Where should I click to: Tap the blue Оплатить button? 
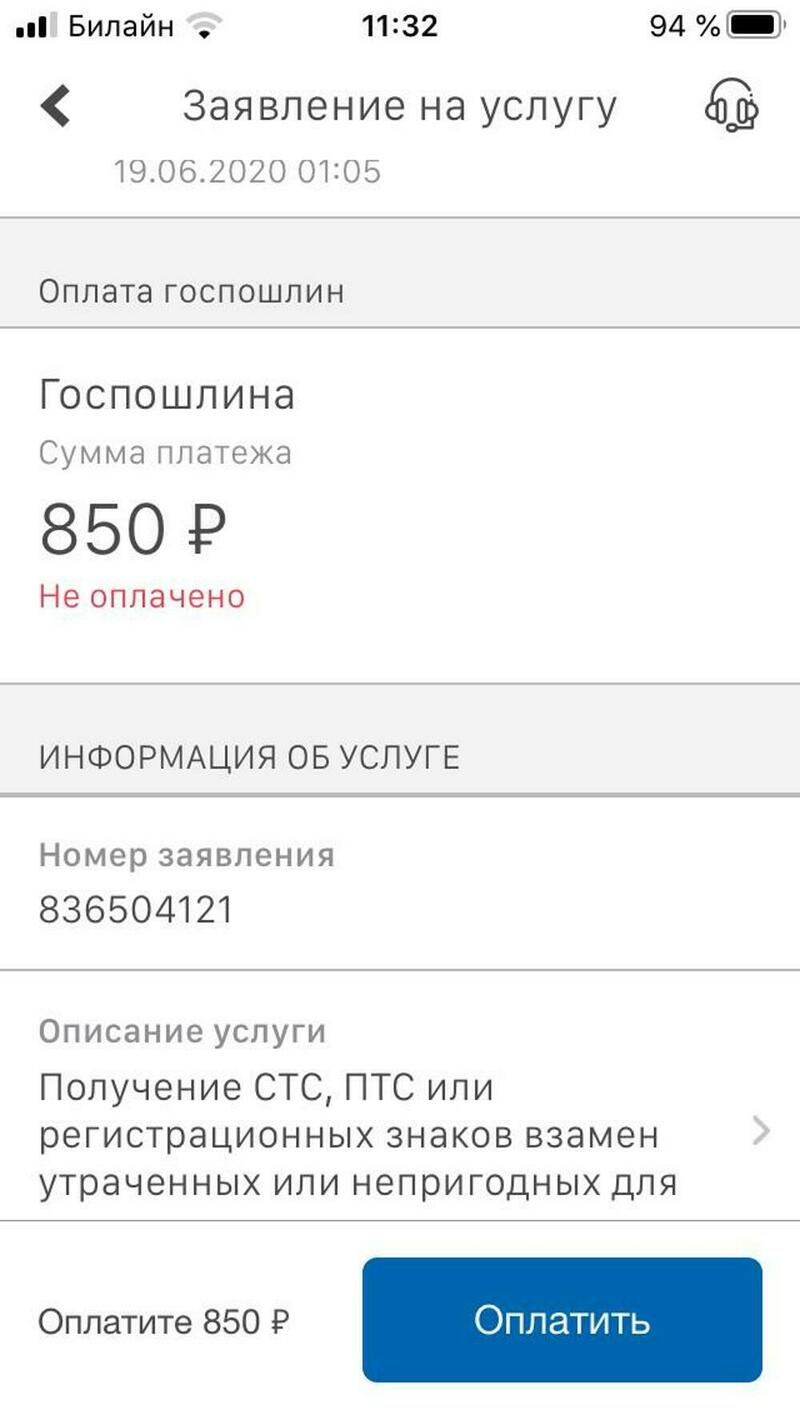pos(562,1320)
